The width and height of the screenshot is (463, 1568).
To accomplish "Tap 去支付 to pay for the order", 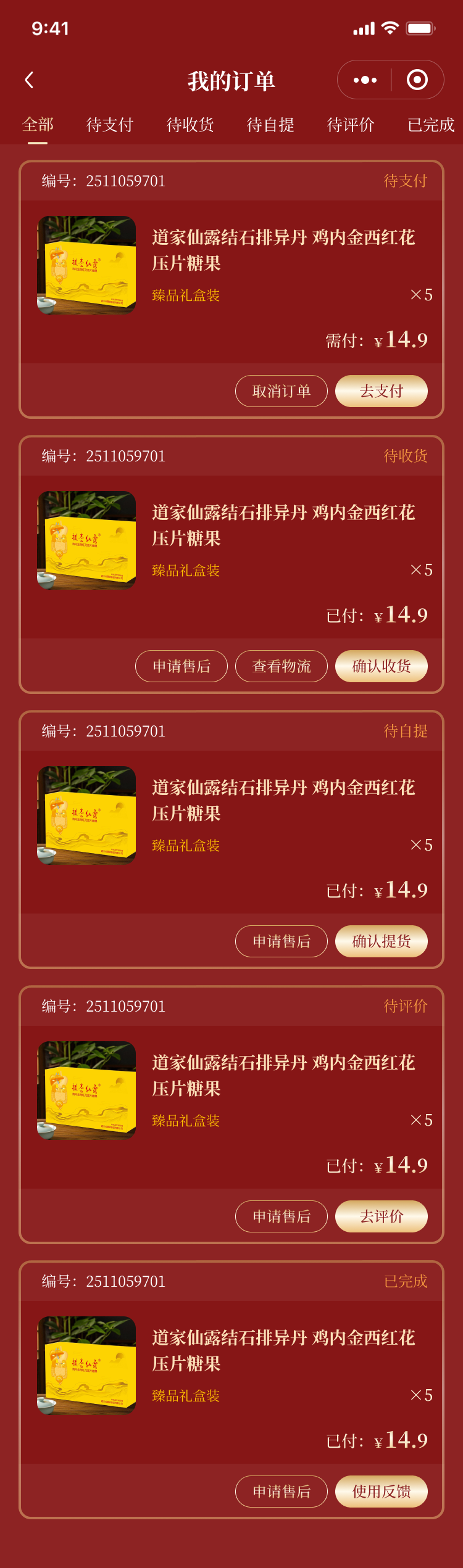I will 382,391.
